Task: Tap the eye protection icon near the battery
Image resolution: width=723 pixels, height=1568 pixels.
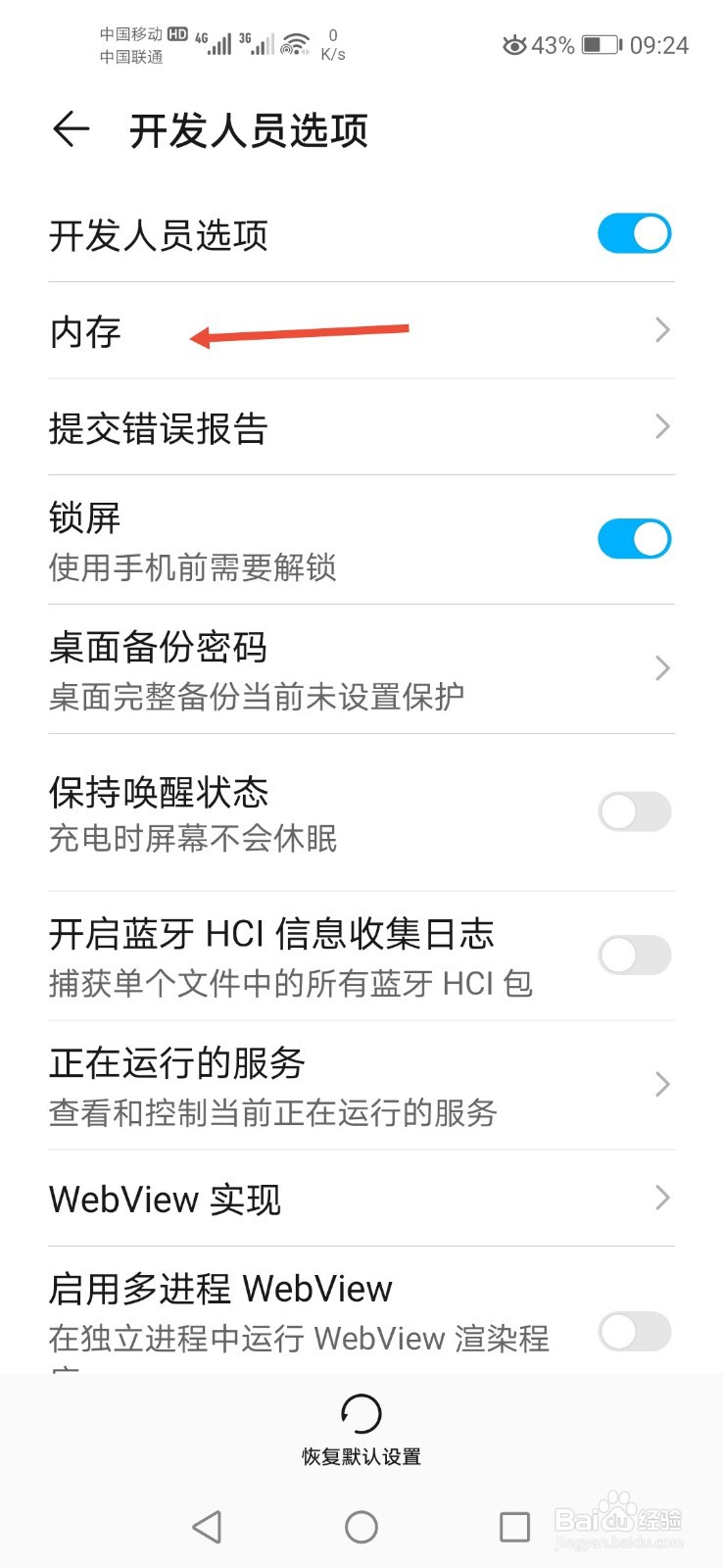Action: tap(514, 44)
